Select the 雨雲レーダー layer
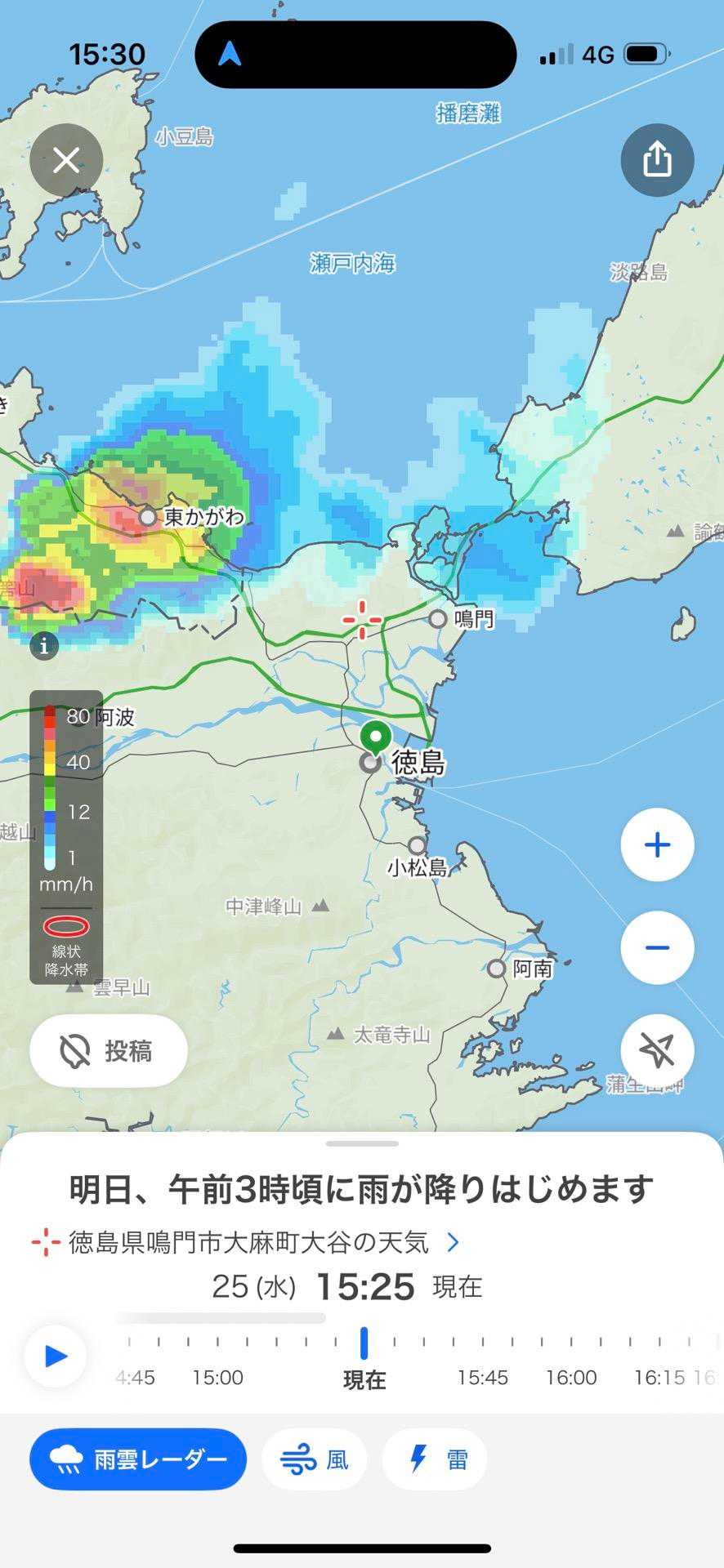The image size is (724, 1568). pos(138,1459)
